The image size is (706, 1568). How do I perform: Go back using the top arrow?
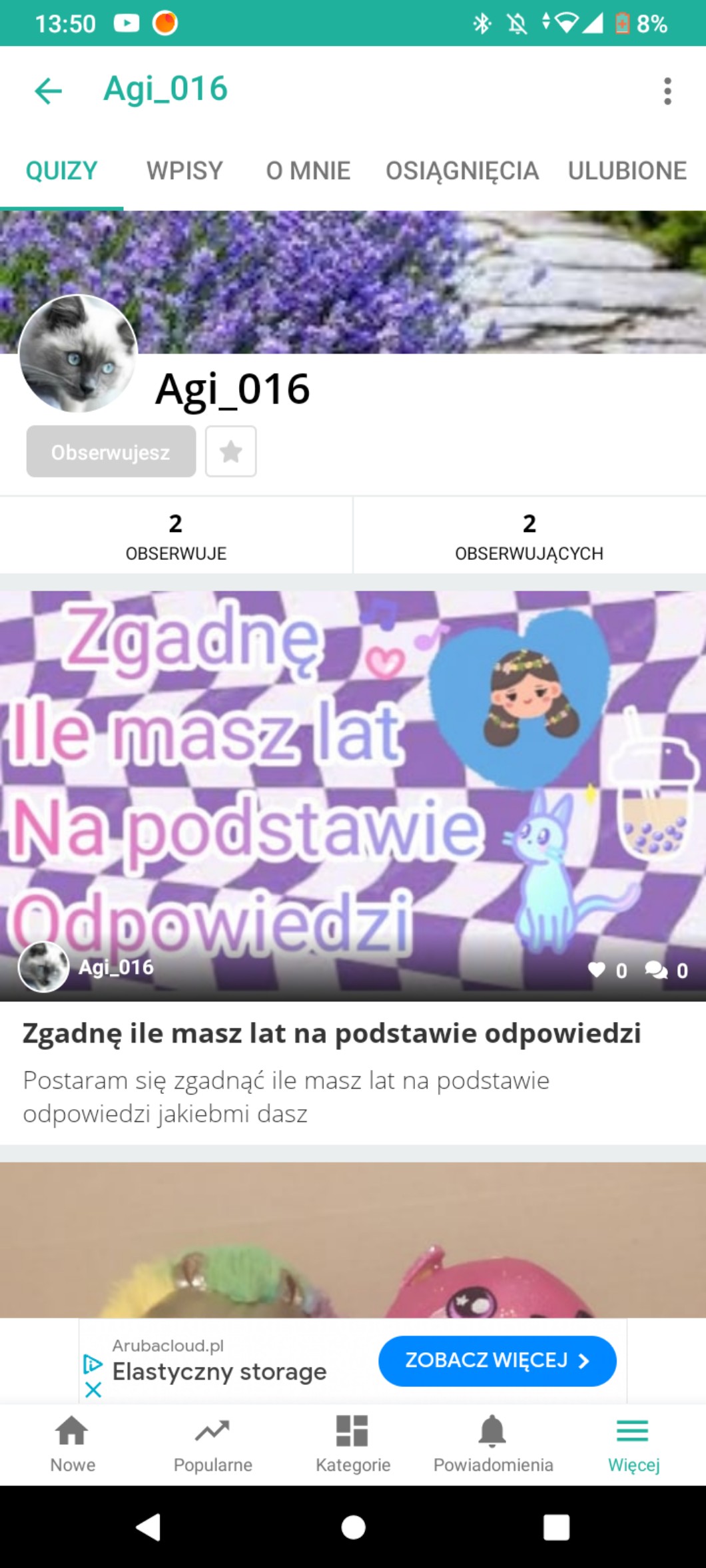coord(48,91)
